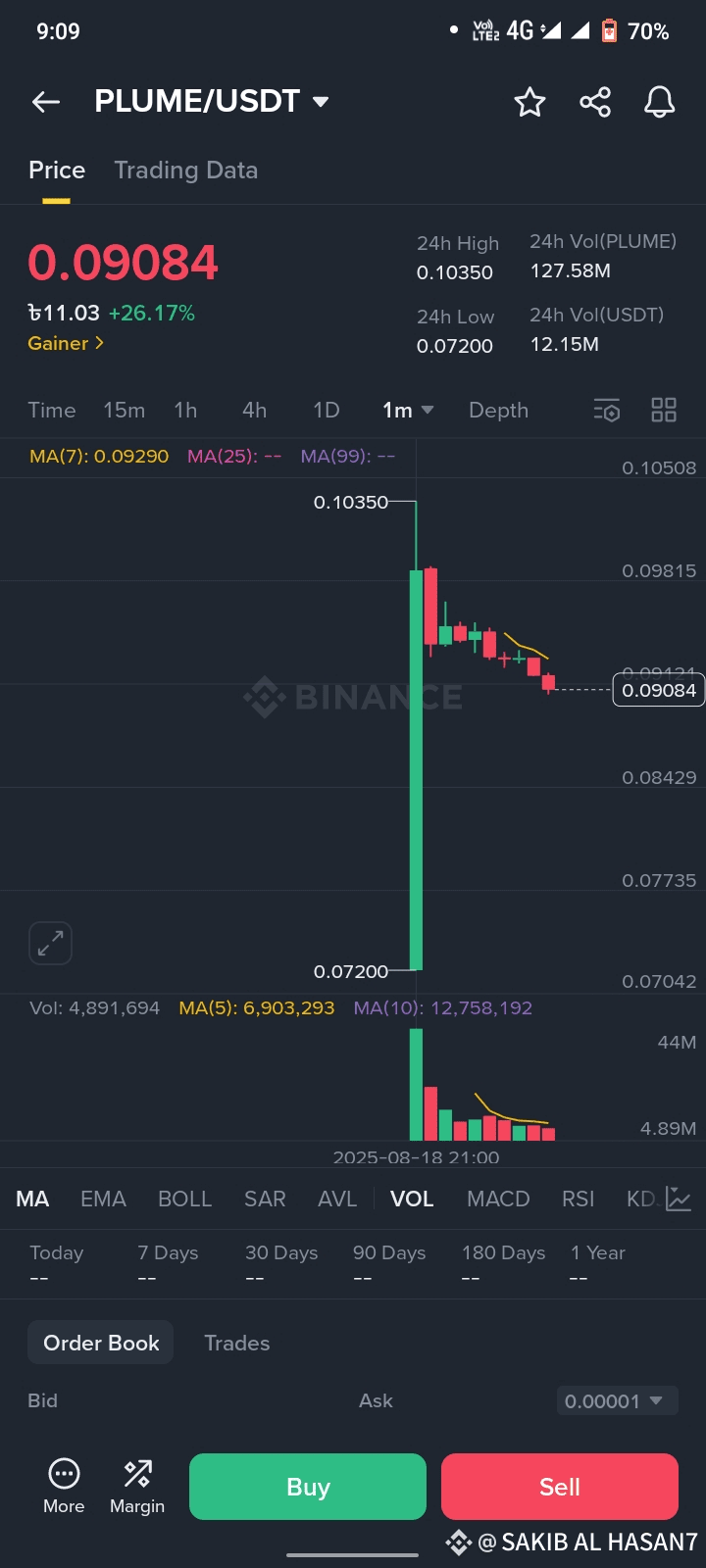Switch to the Trades tab
Viewport: 706px width, 1568px height.
[x=236, y=1343]
